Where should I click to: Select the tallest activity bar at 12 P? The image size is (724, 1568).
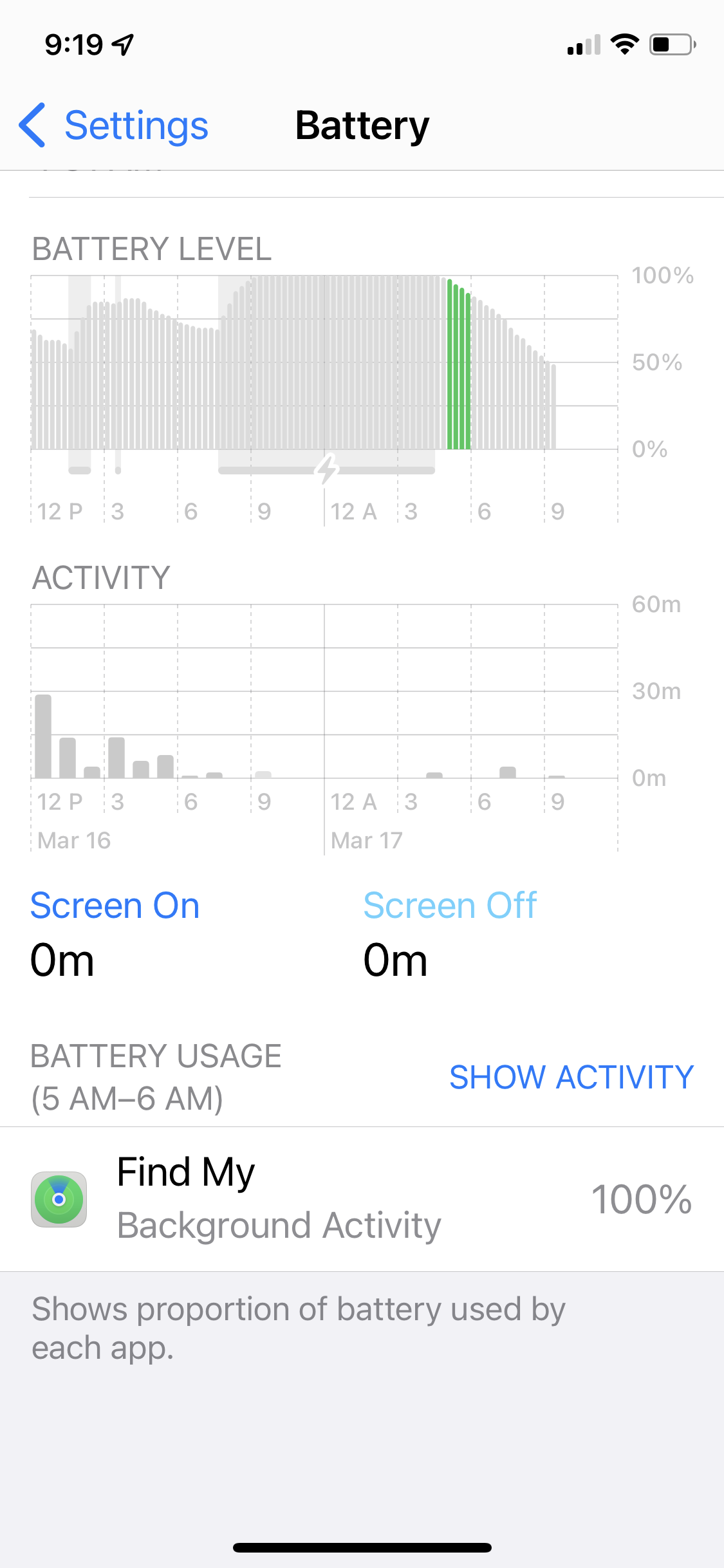coord(43,736)
